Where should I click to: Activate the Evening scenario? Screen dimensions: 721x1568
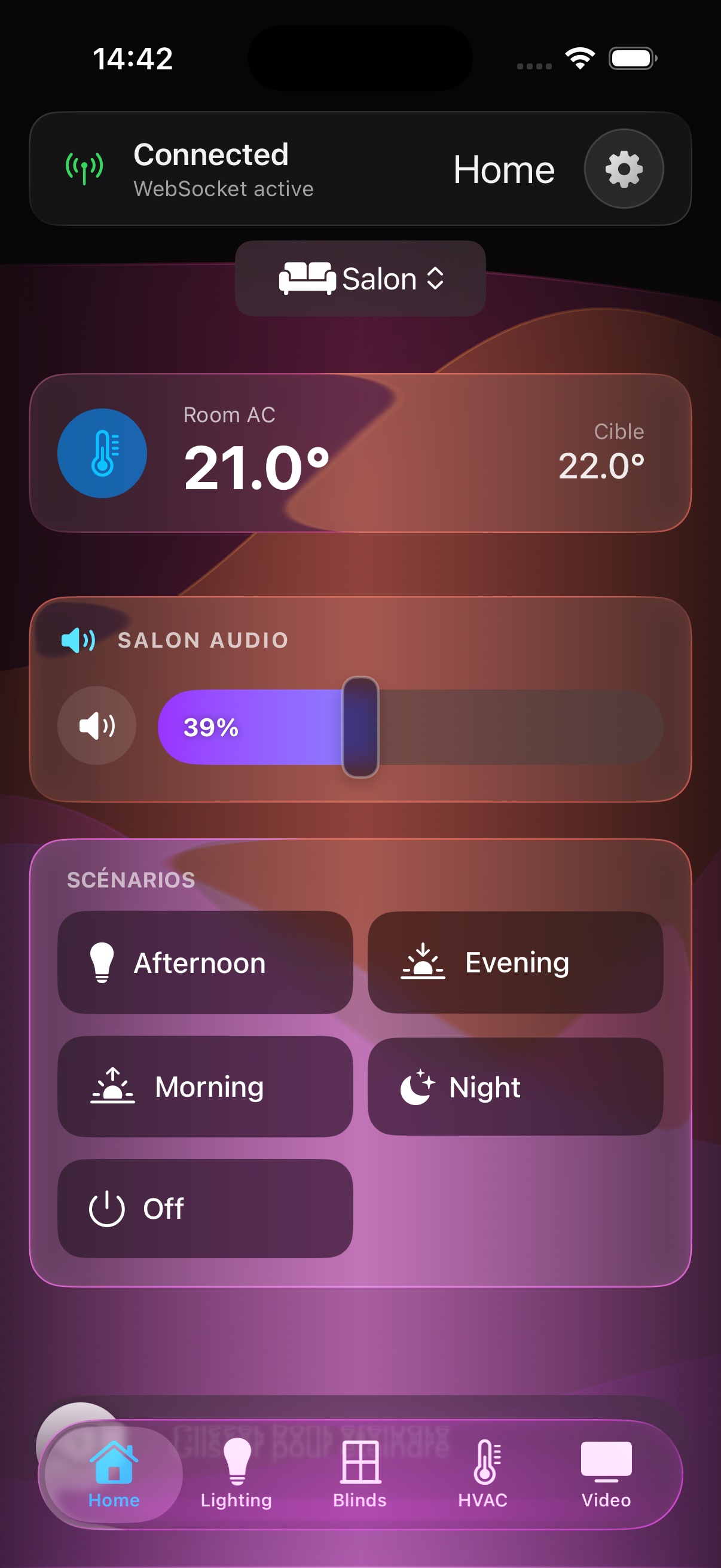[515, 962]
